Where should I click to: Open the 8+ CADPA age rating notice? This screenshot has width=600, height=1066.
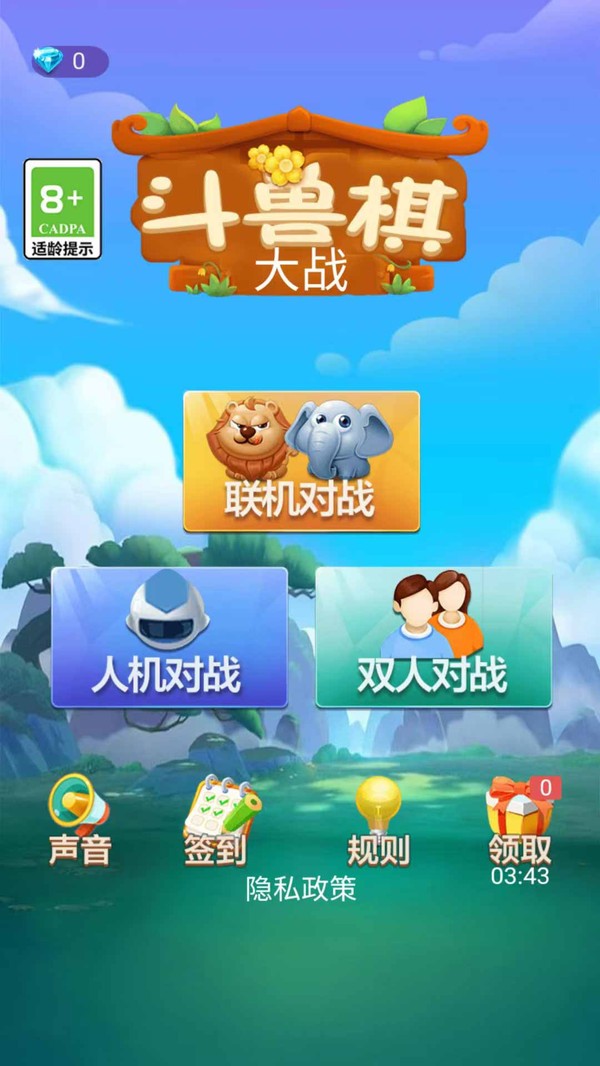63,209
